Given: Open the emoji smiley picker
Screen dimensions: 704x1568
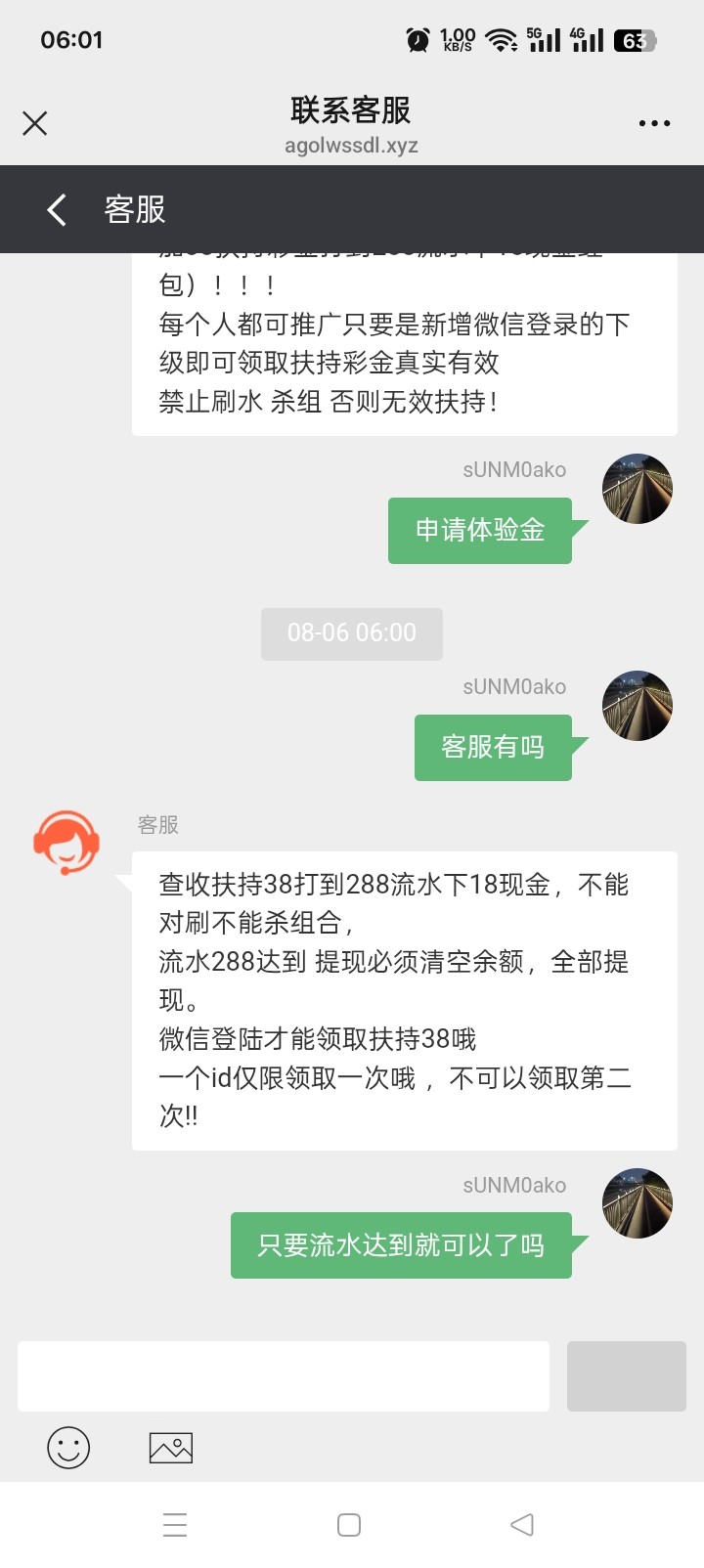Looking at the screenshot, I should [68, 1448].
